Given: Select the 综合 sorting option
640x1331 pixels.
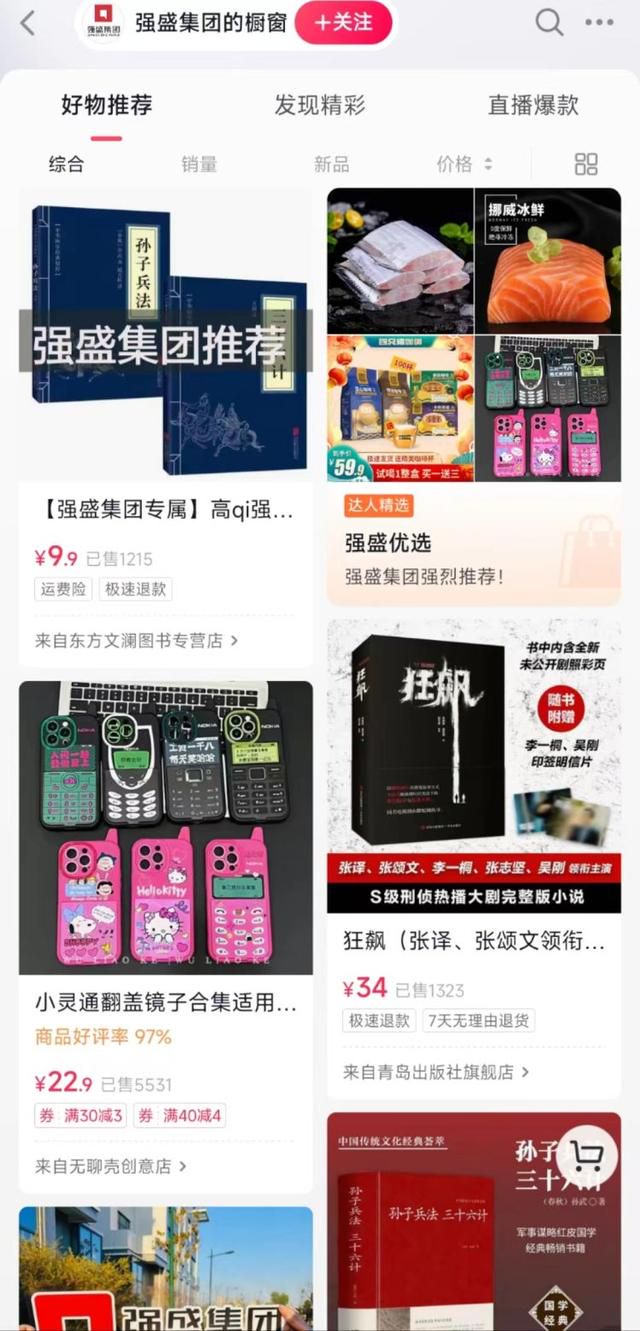Looking at the screenshot, I should click(x=67, y=164).
